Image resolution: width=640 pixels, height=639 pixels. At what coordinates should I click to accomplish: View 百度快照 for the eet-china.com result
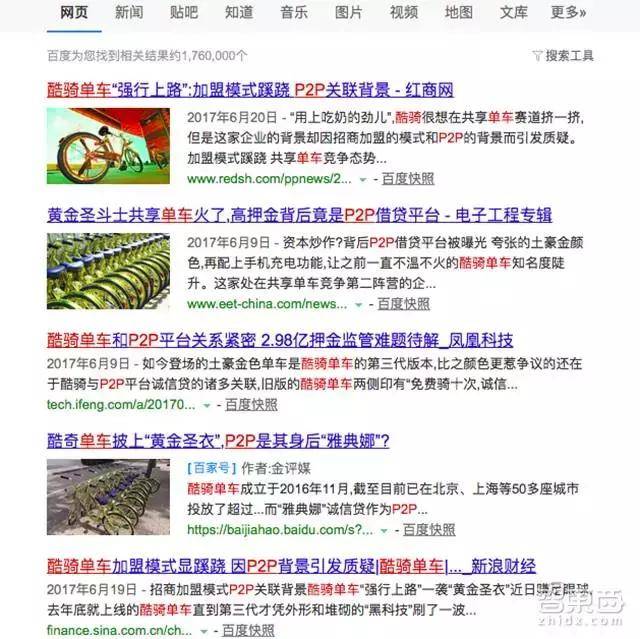pos(403,304)
